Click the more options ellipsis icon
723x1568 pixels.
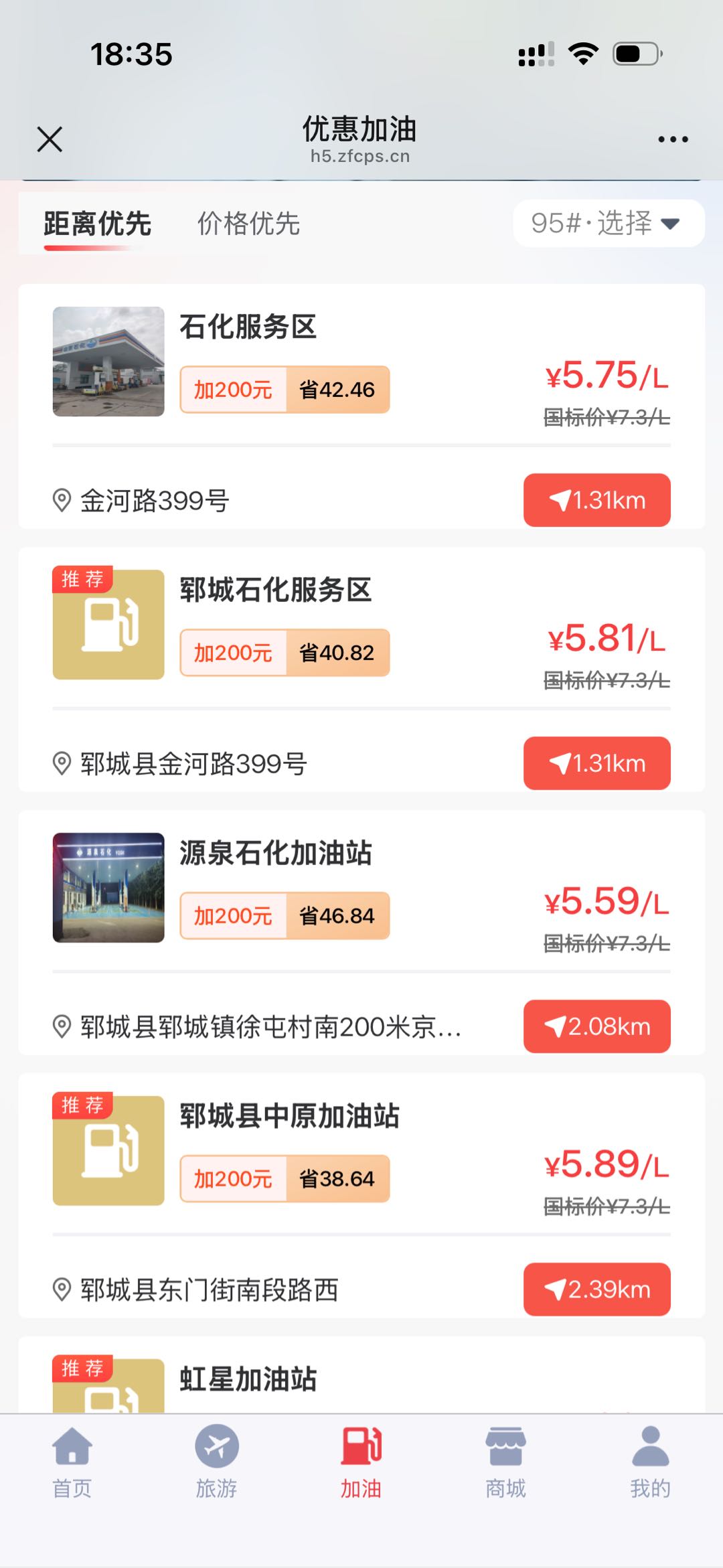pyautogui.click(x=671, y=139)
